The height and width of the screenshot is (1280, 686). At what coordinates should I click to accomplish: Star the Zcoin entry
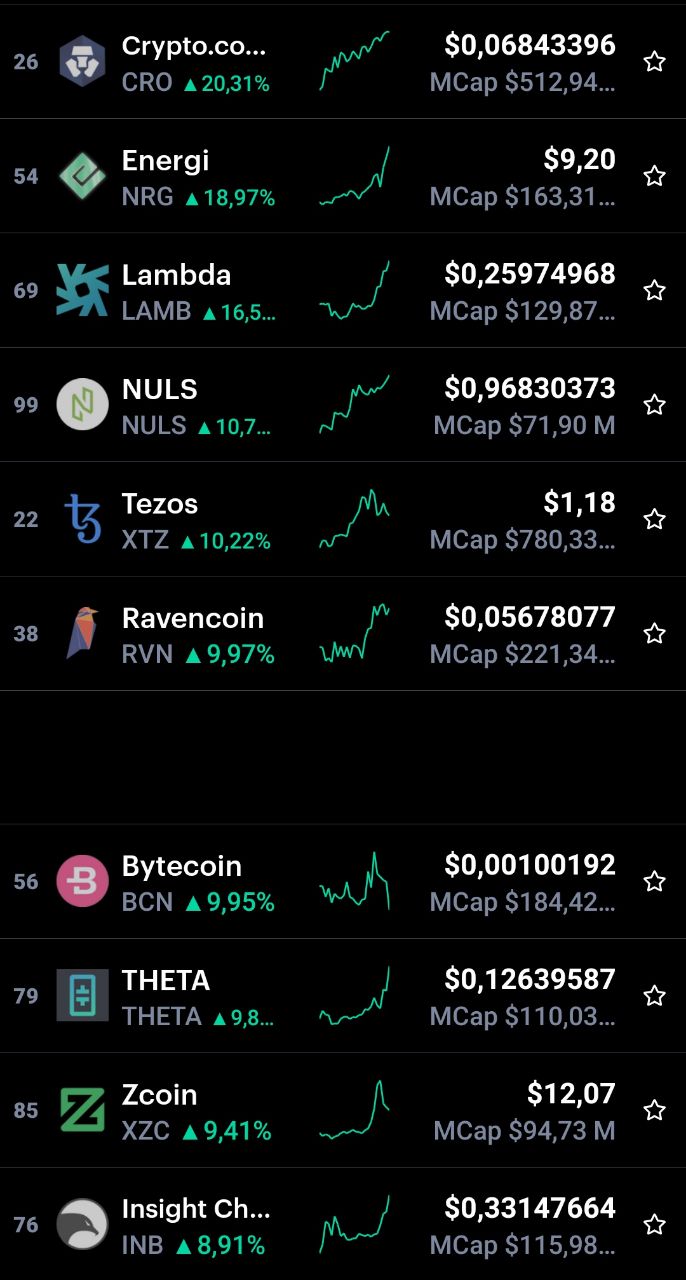click(654, 1110)
